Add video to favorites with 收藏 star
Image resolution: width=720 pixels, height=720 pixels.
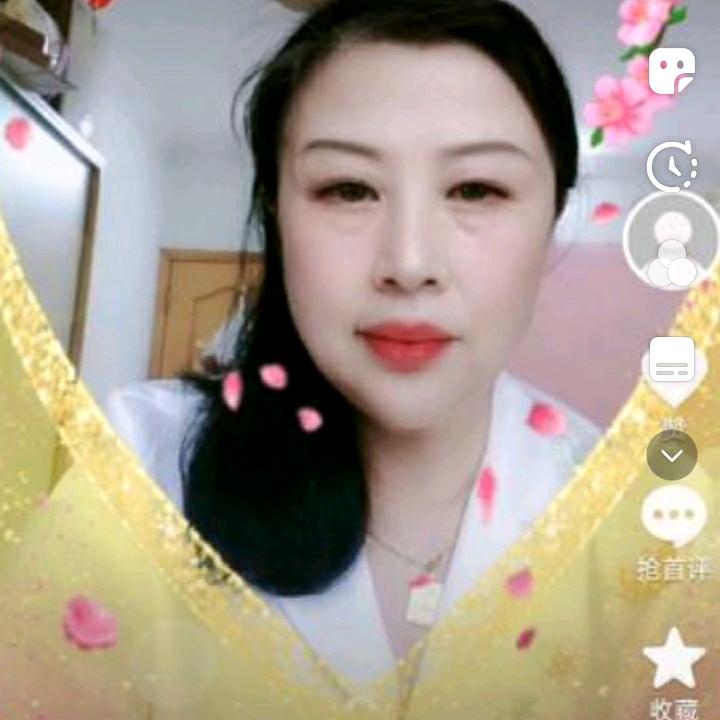(673, 661)
